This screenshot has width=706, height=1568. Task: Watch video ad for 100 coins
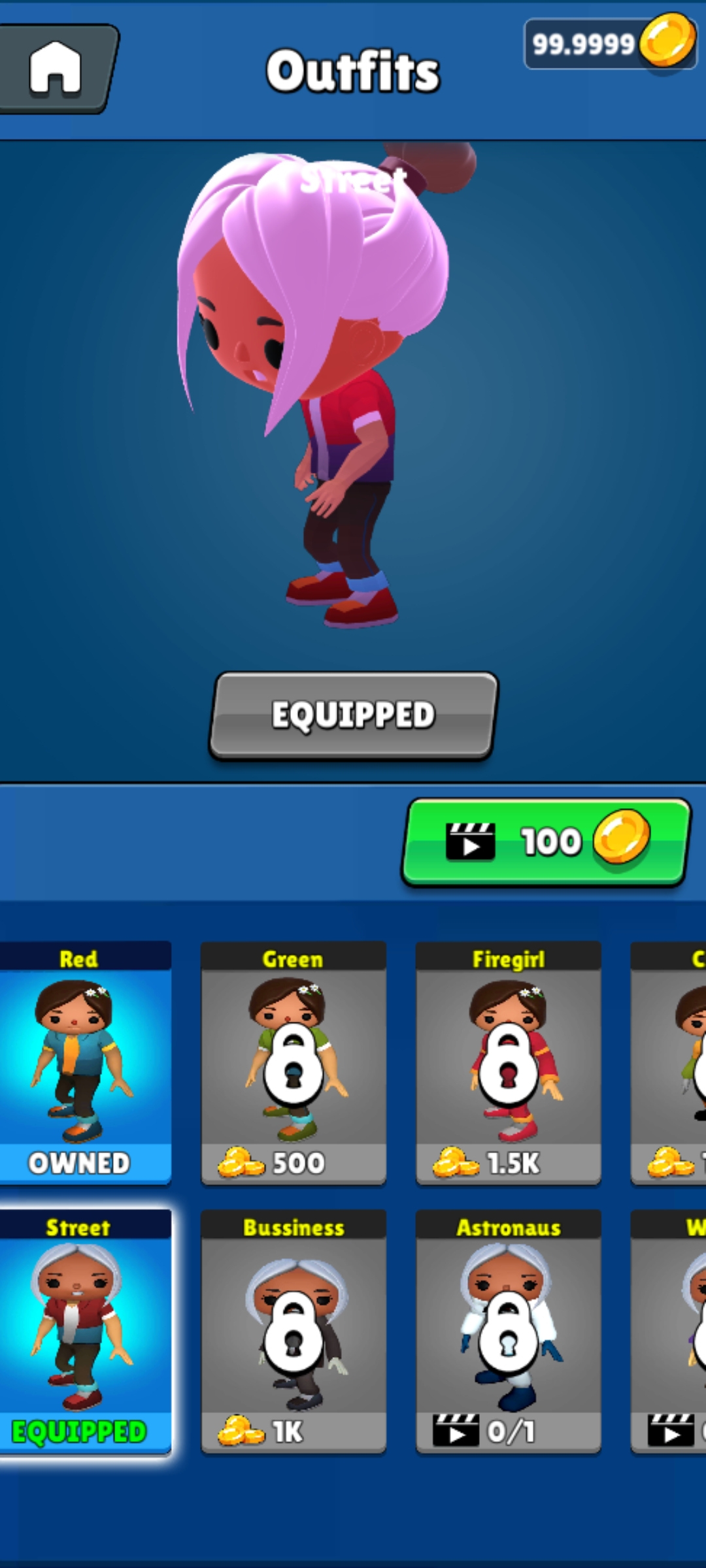546,841
